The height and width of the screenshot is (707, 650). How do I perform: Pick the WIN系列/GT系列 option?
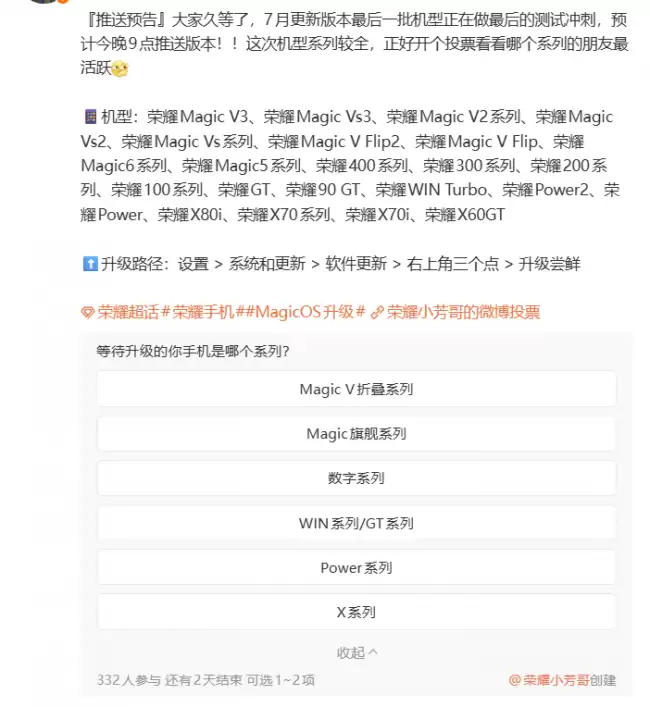[356, 523]
